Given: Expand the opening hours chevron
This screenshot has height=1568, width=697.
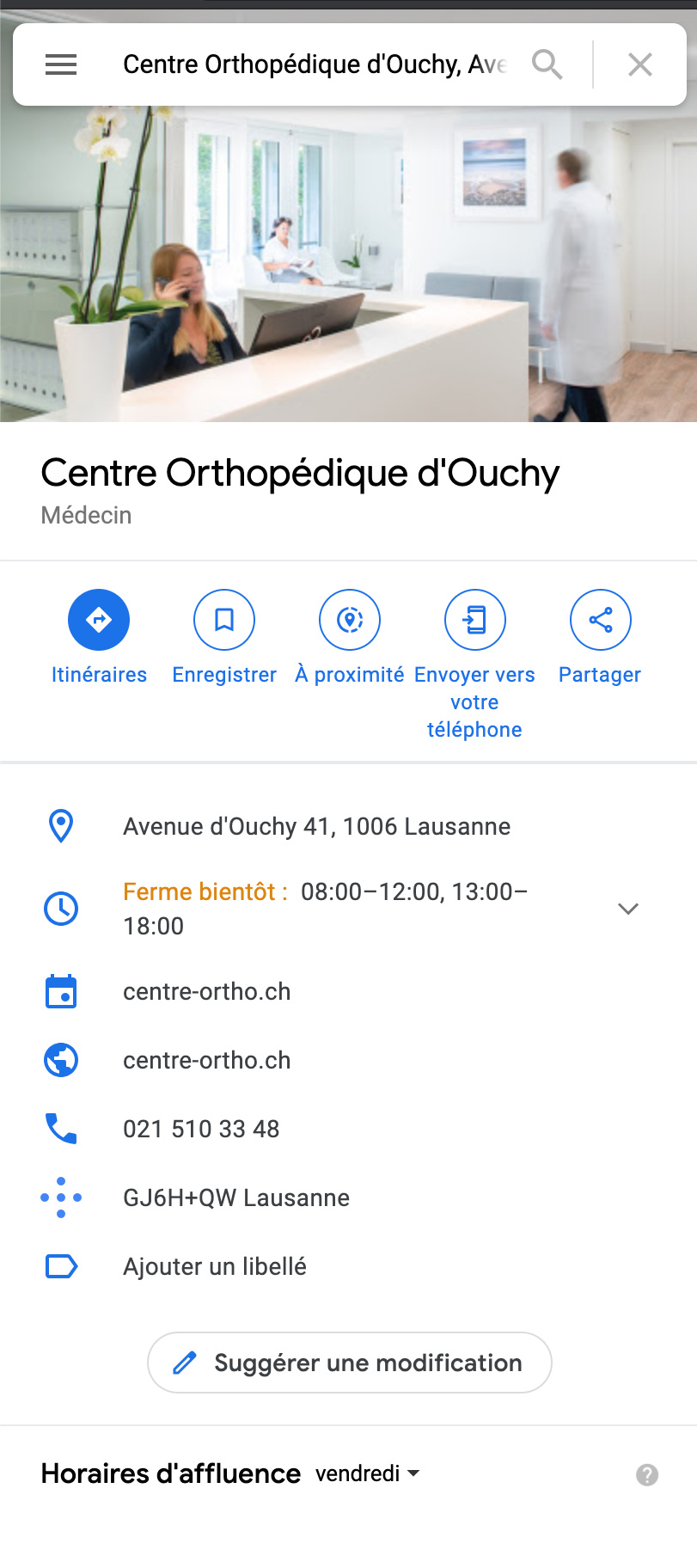Looking at the screenshot, I should click(628, 909).
